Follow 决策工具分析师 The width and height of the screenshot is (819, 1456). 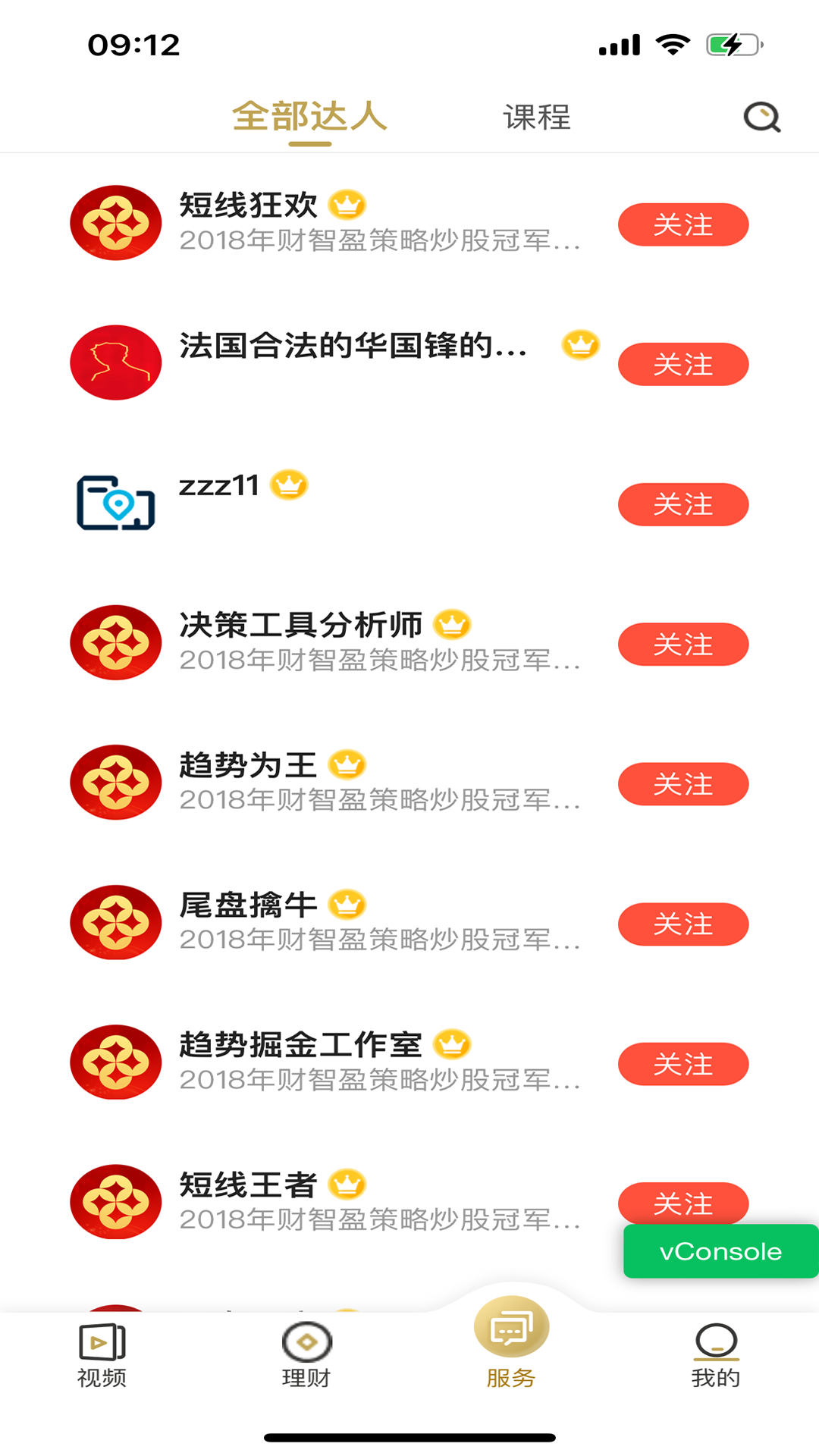[682, 645]
